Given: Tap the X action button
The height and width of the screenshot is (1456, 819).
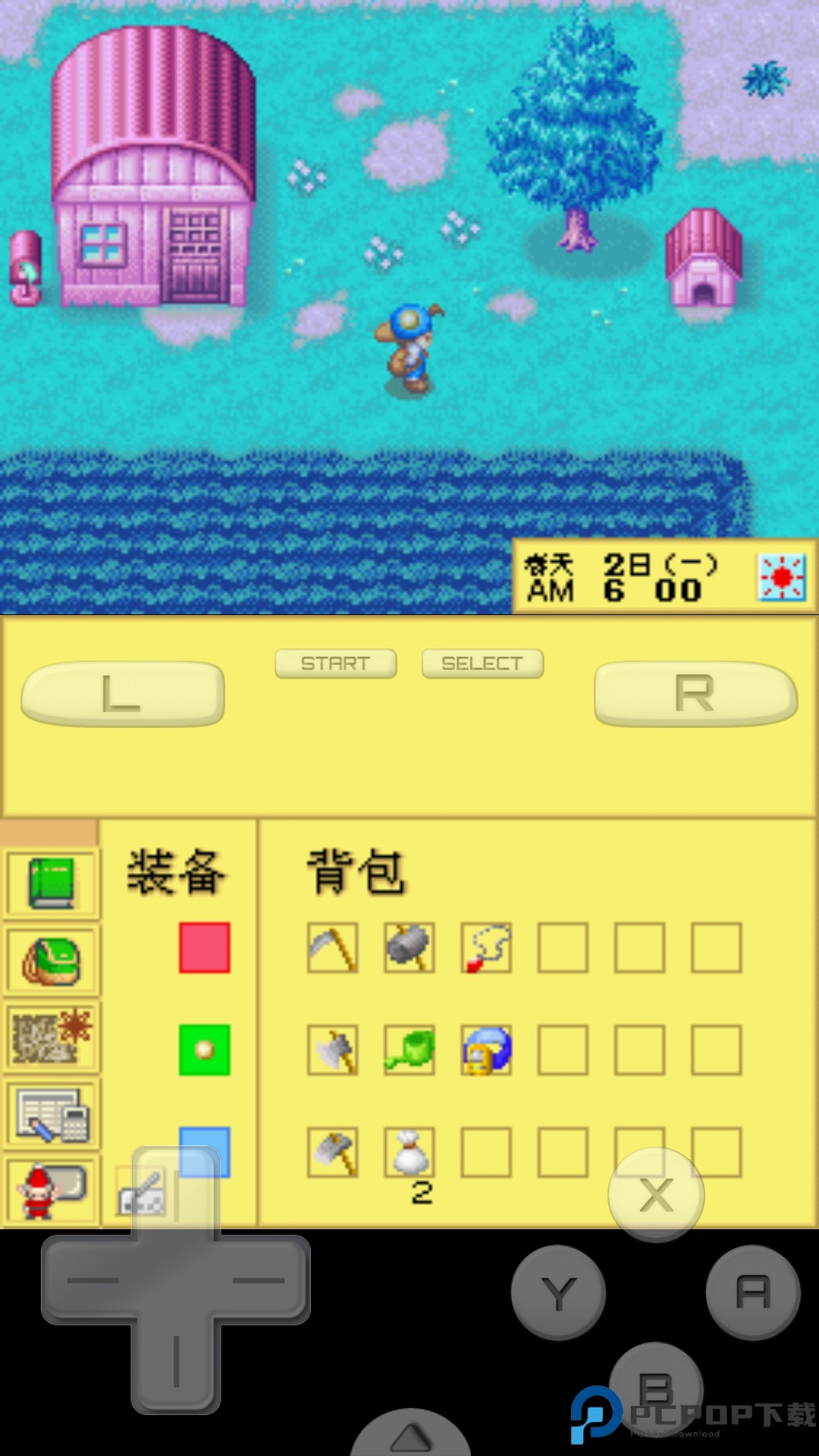Looking at the screenshot, I should tap(656, 1196).
